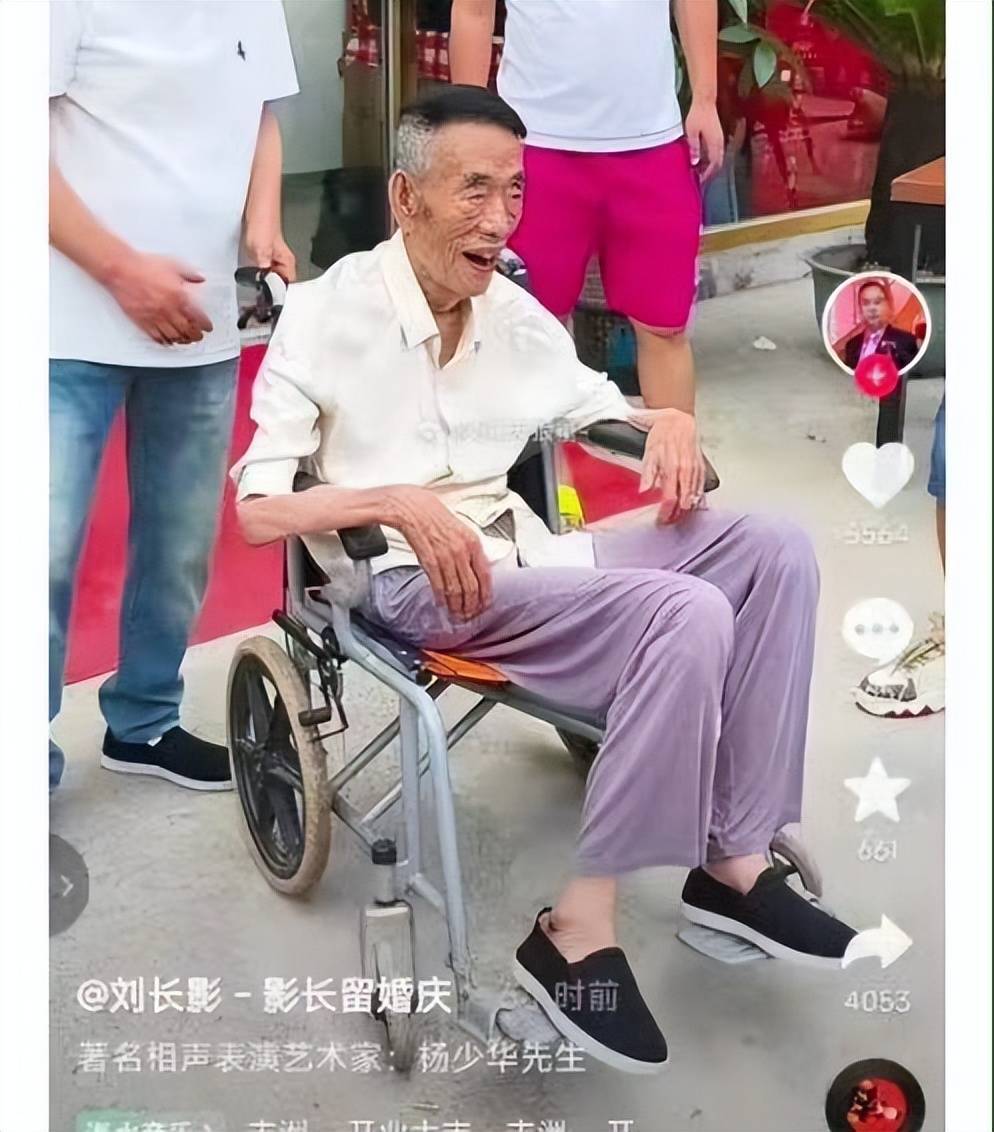Screen dimensions: 994x1132
Task: Share this video using the arrow icon
Action: 877,943
